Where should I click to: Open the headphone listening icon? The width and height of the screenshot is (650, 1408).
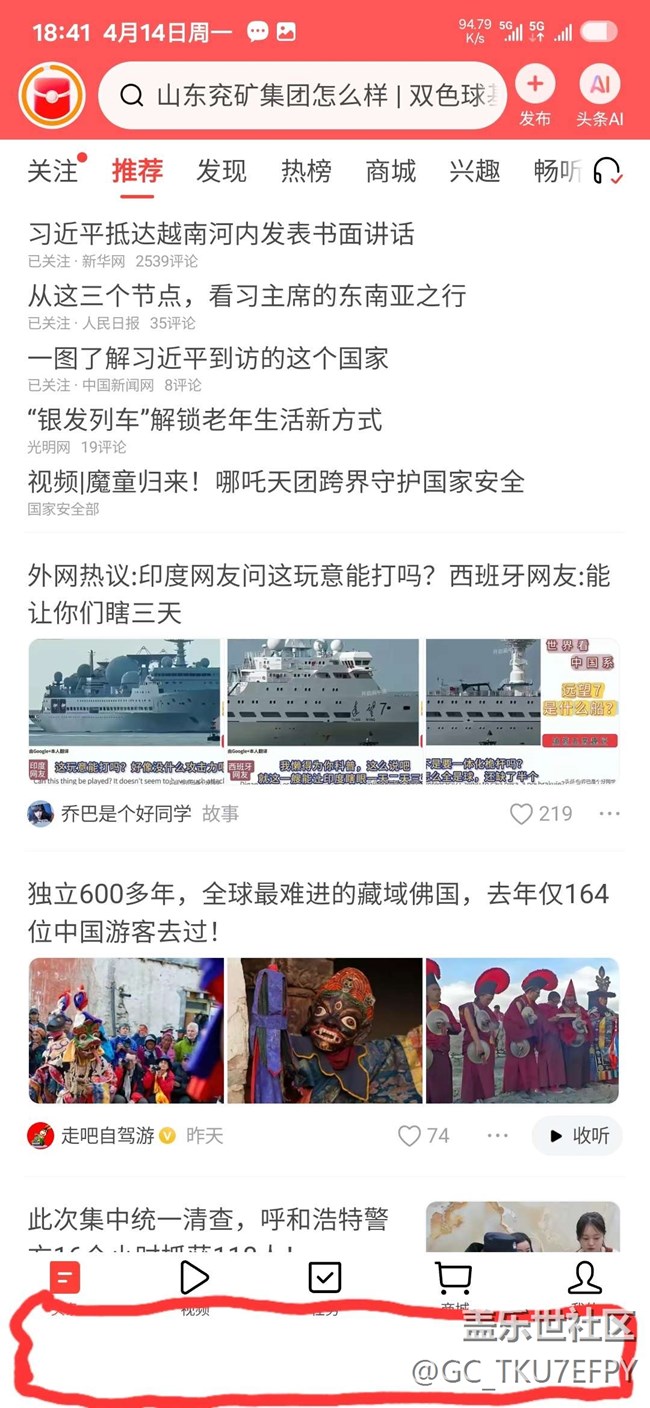click(608, 172)
